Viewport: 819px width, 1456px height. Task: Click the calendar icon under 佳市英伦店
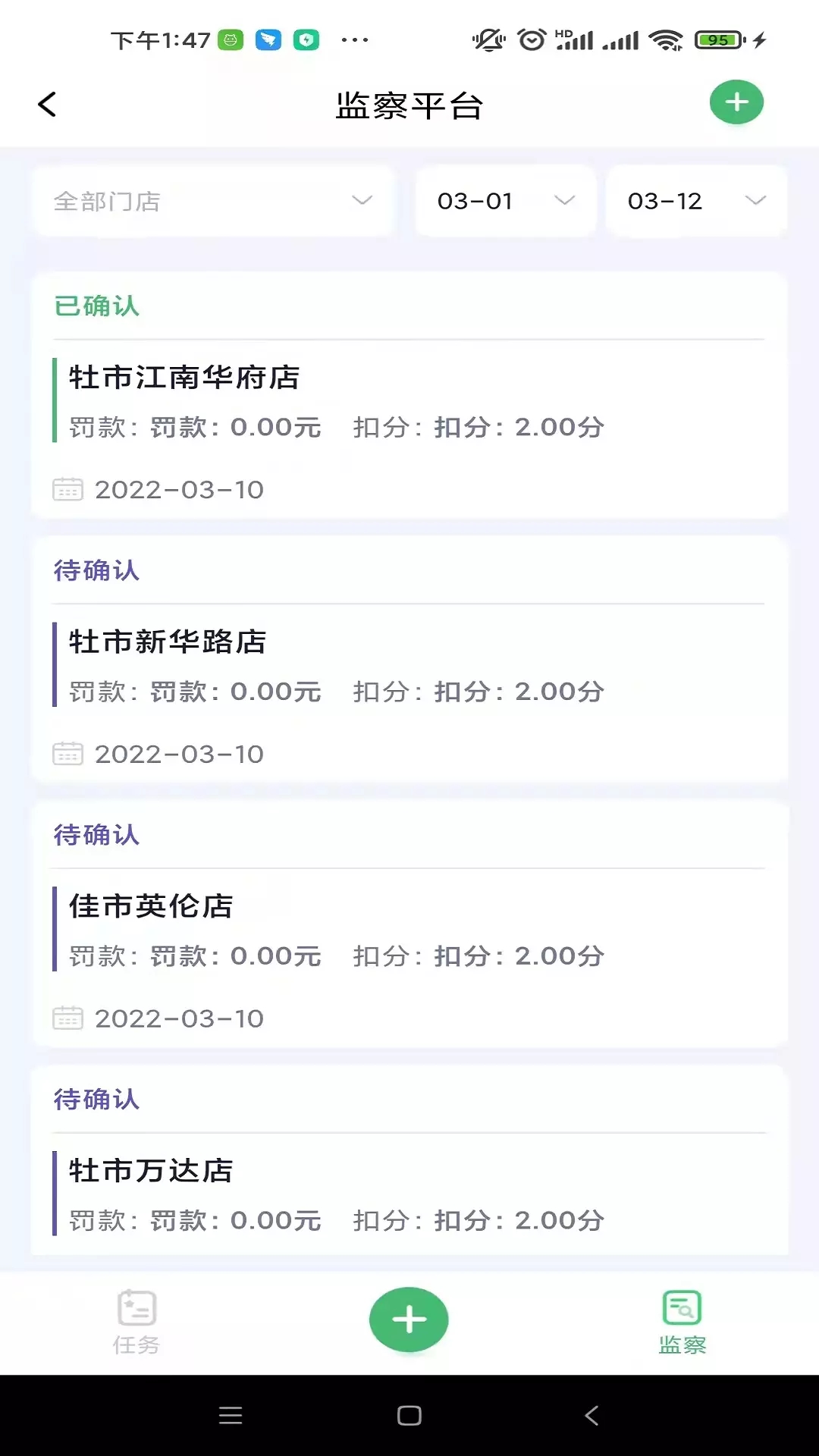coord(69,1018)
